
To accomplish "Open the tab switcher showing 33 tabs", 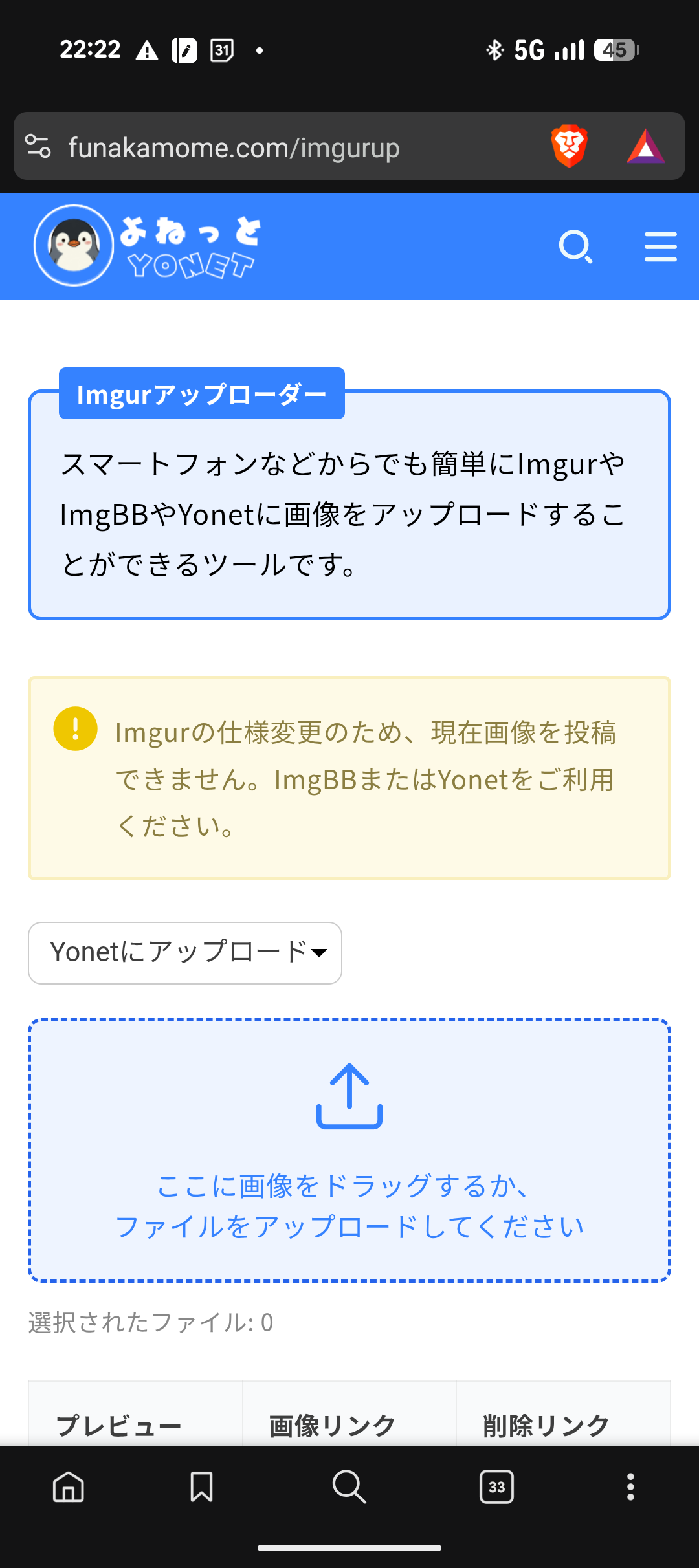I will 496,1486.
